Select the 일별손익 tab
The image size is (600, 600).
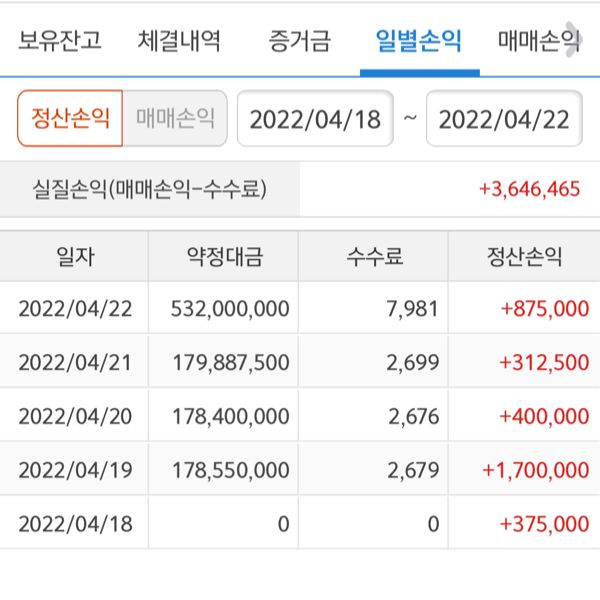(x=419, y=42)
